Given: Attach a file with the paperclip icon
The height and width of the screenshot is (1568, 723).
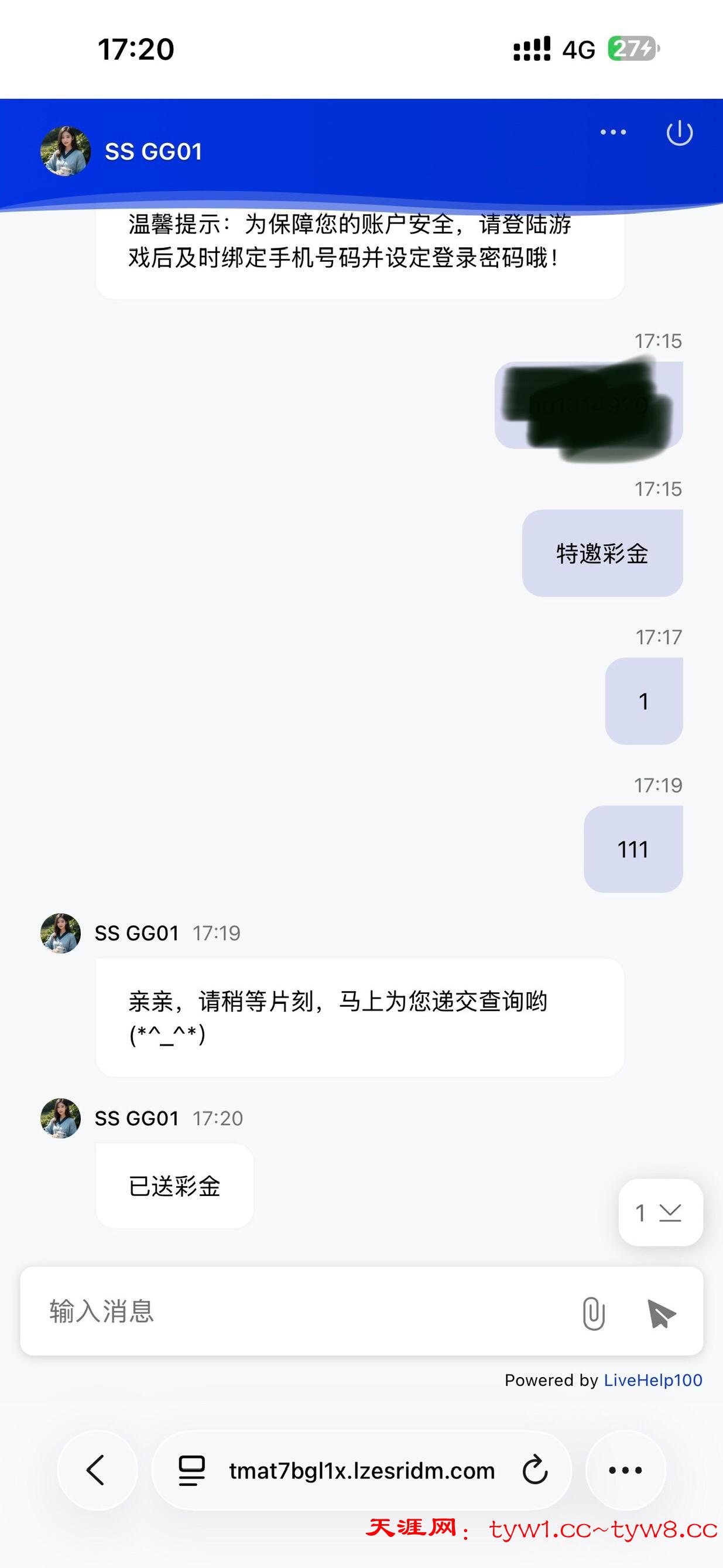Looking at the screenshot, I should [x=594, y=1313].
